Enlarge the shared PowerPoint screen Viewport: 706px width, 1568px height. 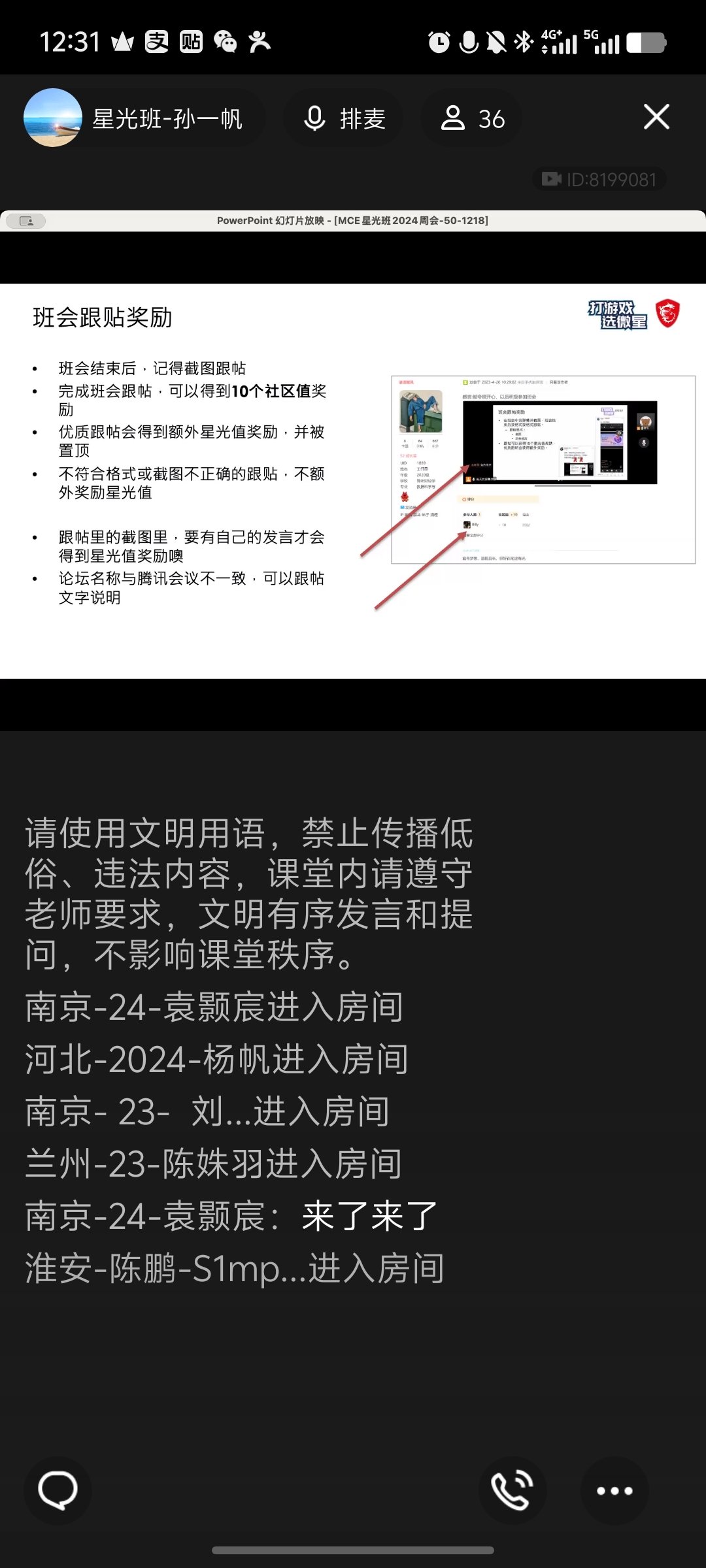pyautogui.click(x=353, y=480)
